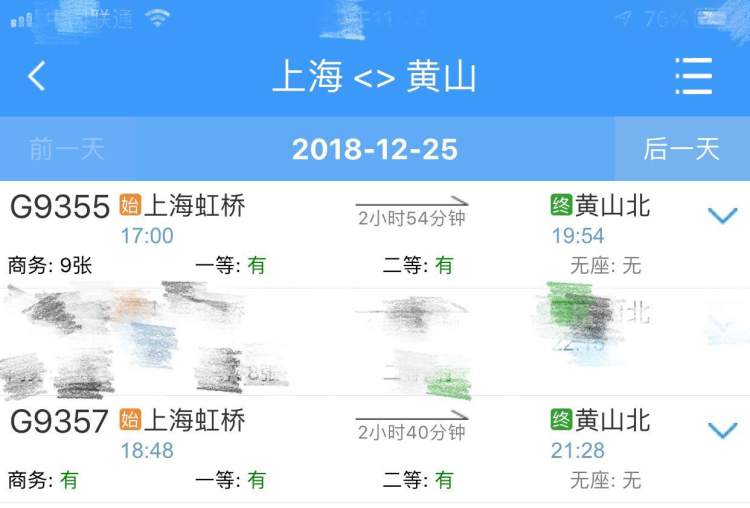Switch to the previous day 前一天
Viewport: 750px width, 508px height.
coord(67,149)
